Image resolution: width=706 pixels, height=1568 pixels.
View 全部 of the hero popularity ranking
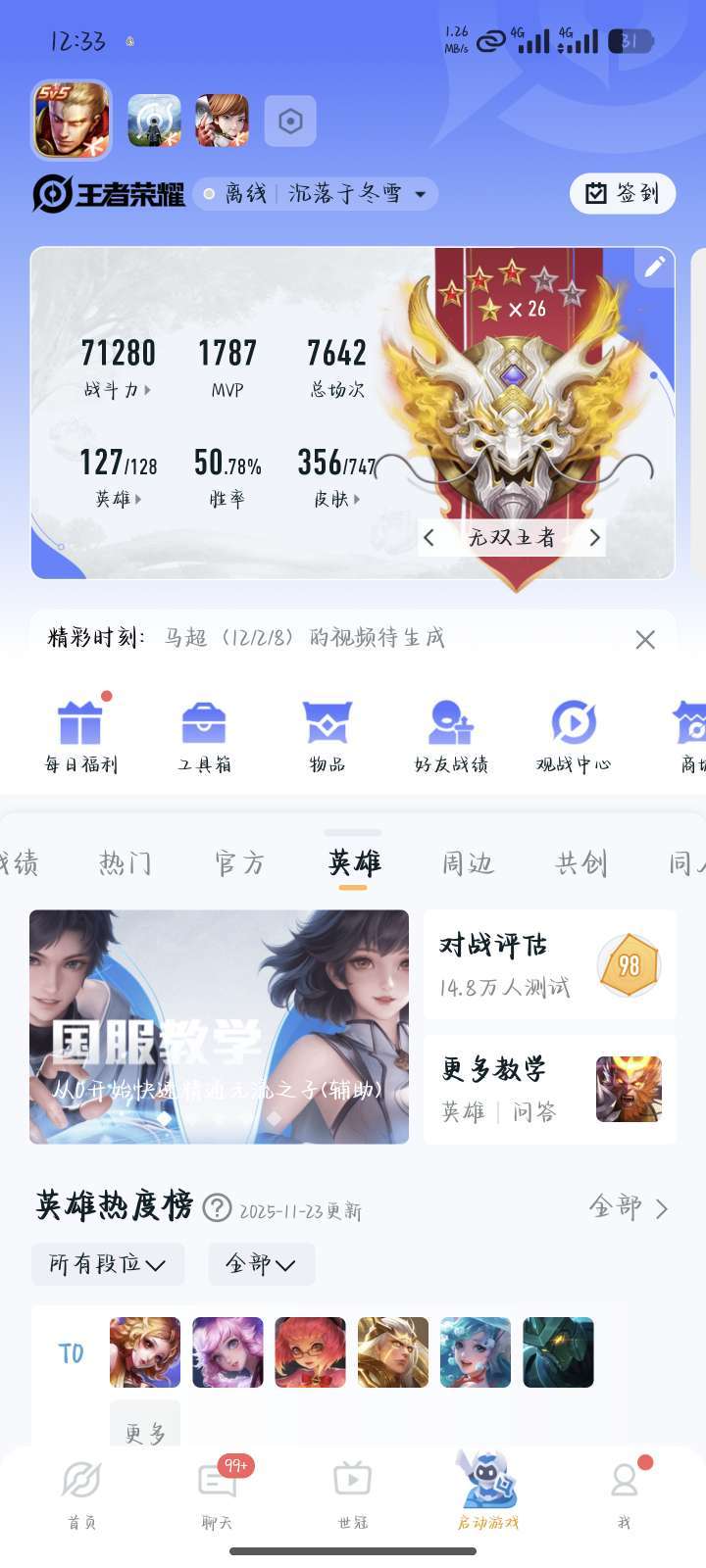(x=628, y=1207)
